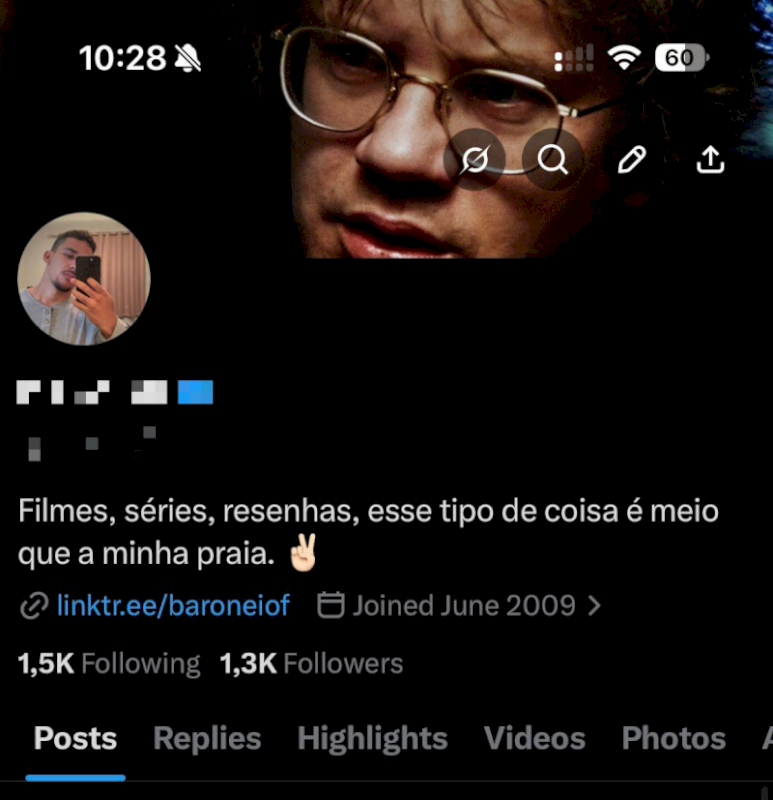Open the linktr.ee/baroneiof link
This screenshot has width=773, height=800.
tap(175, 605)
